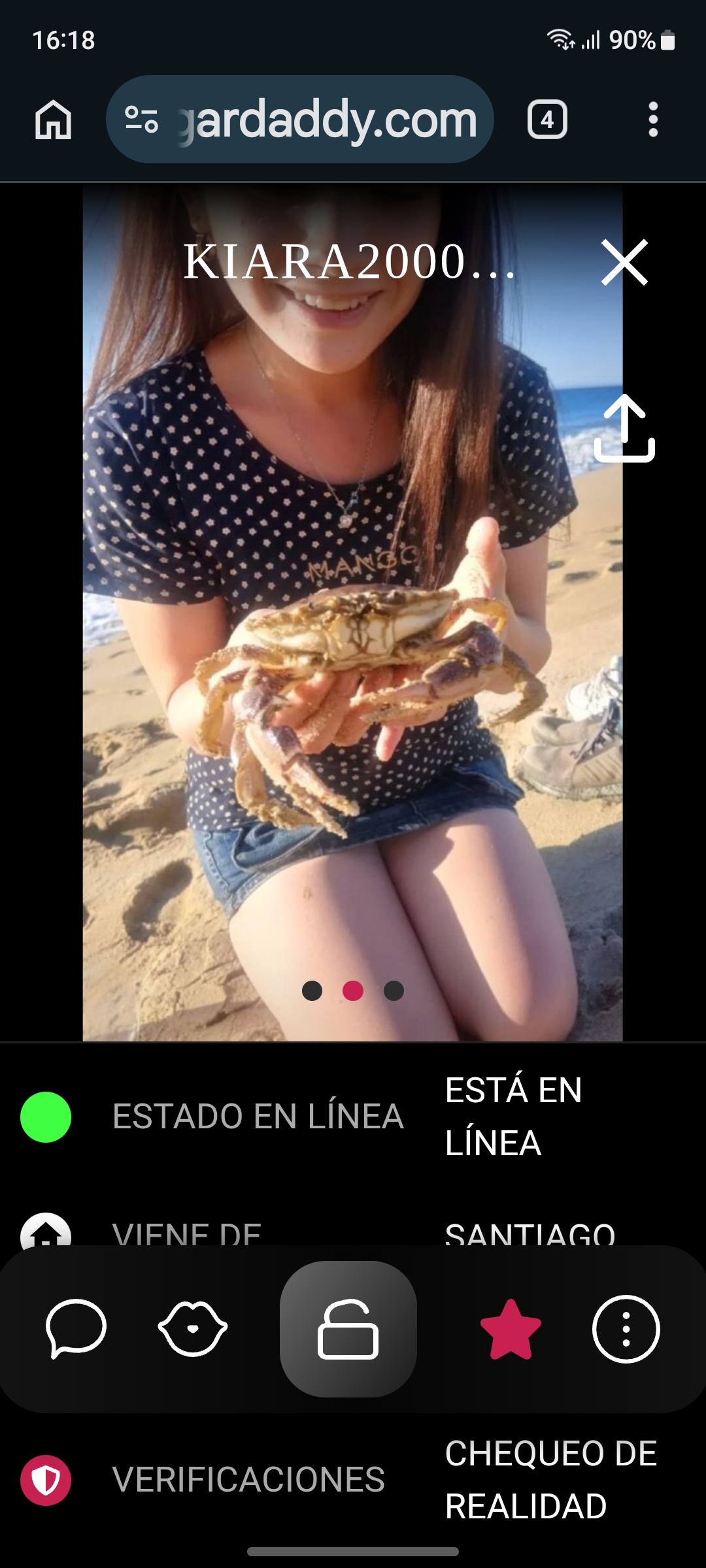This screenshot has width=706, height=1568.
Task: Jump to the first photo dot
Action: [312, 991]
